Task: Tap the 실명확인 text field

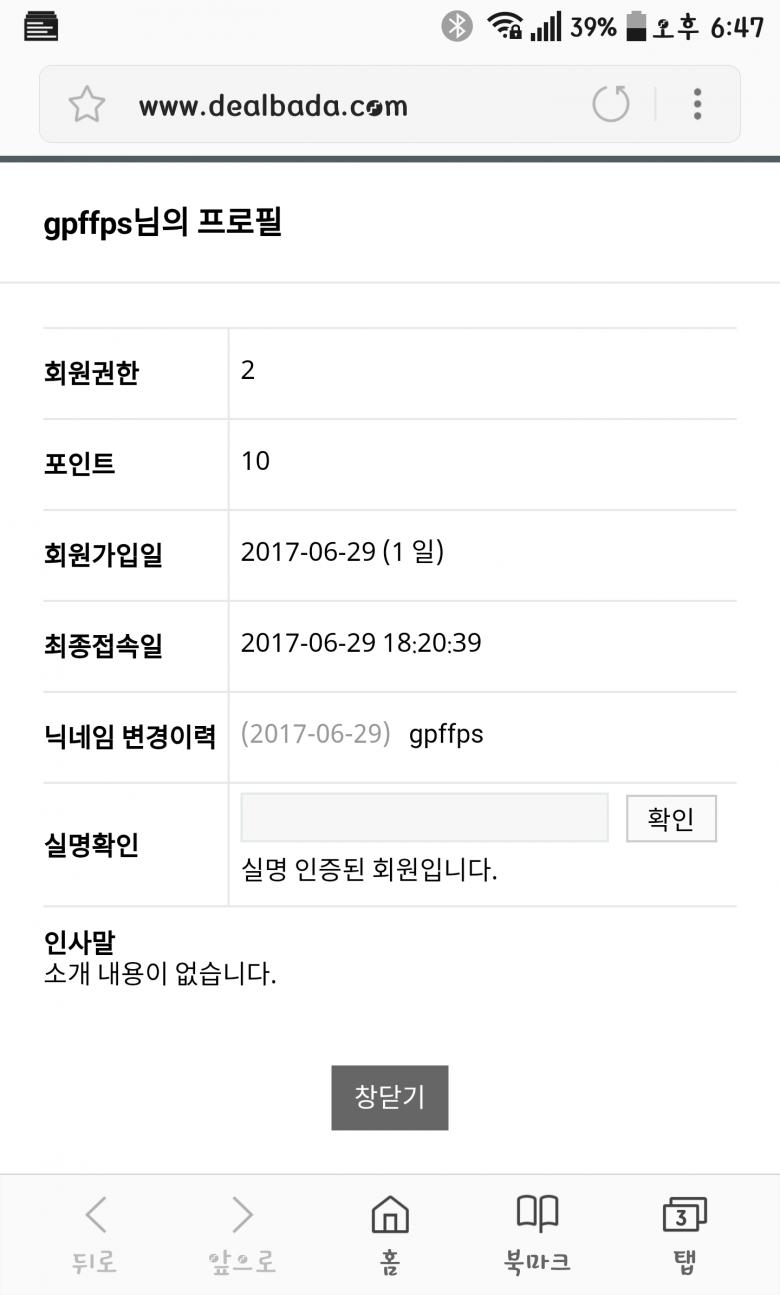Action: 424,818
